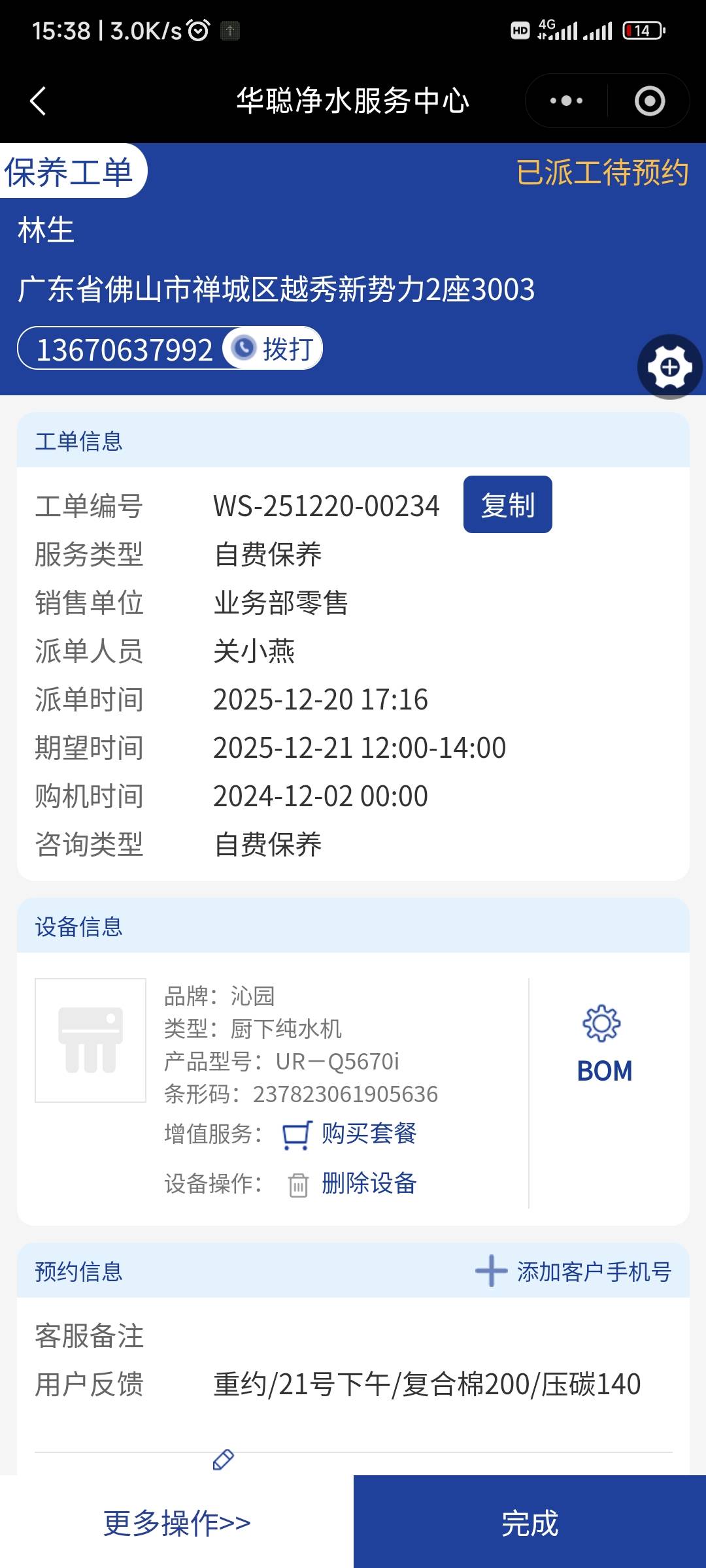Close the mini program via the circle icon
The height and width of the screenshot is (1568, 706).
coord(649,101)
